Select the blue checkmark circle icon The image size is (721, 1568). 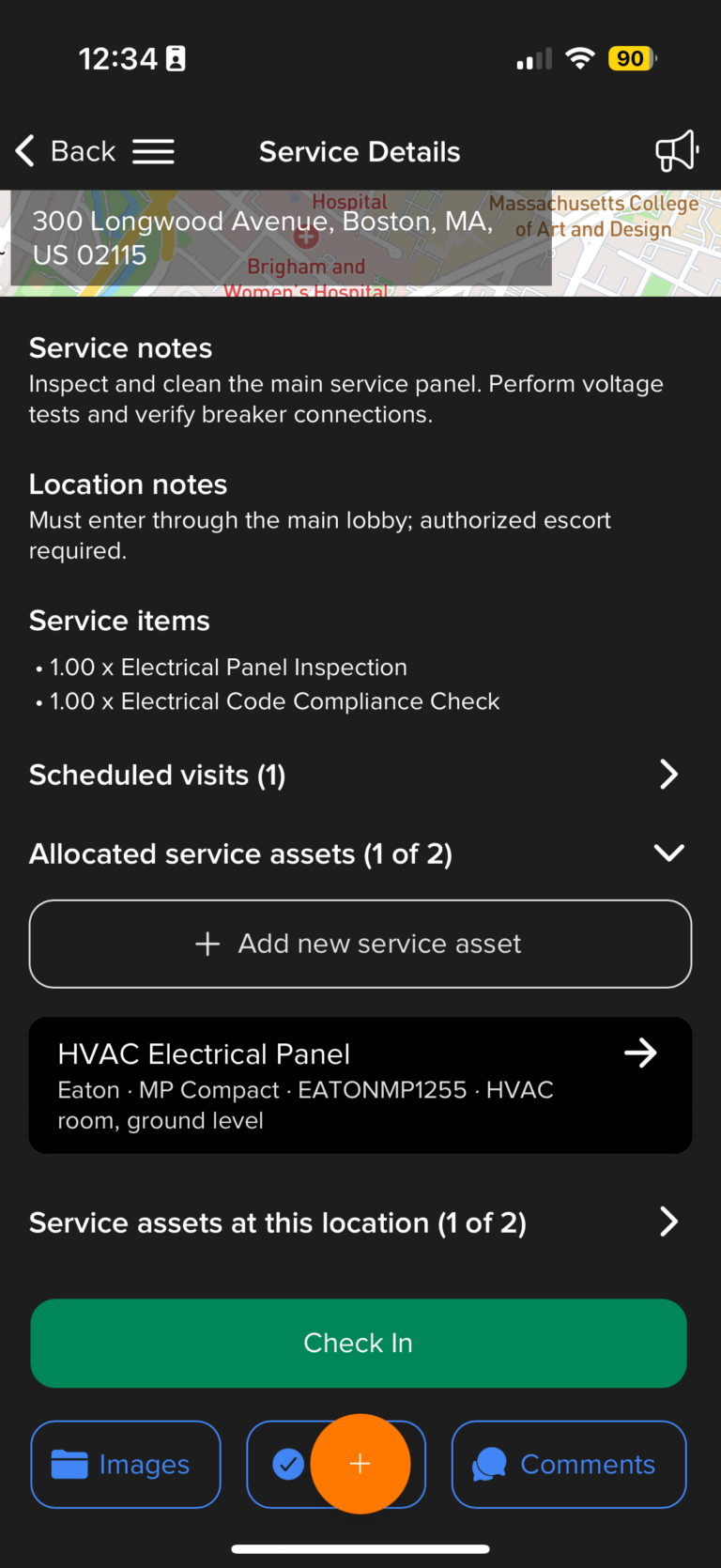click(289, 1464)
